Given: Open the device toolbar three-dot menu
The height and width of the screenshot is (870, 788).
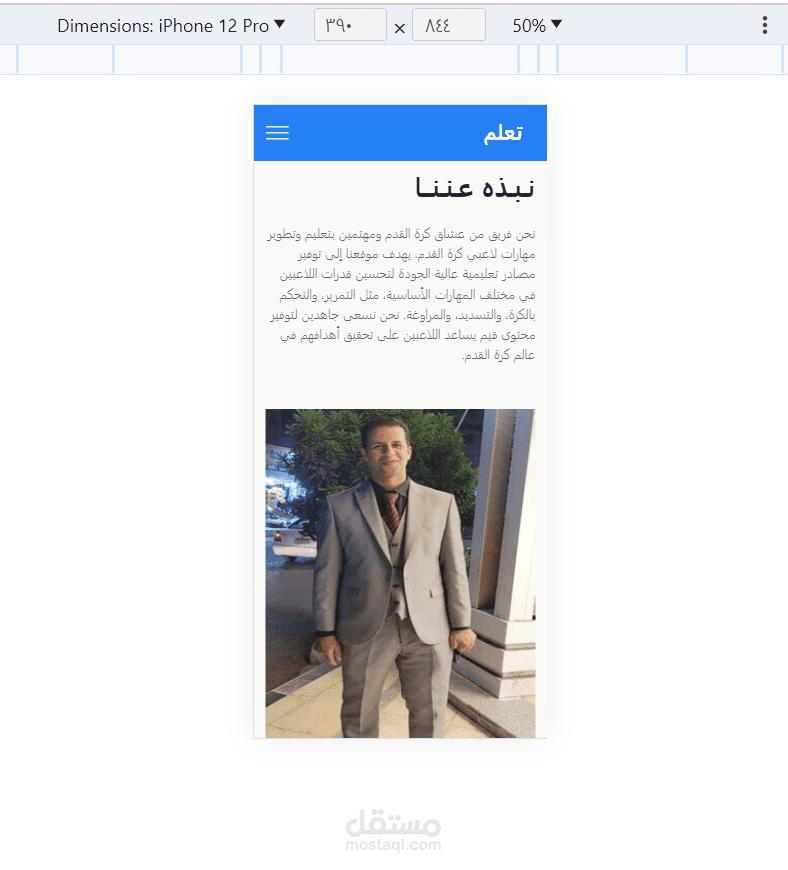Looking at the screenshot, I should click(x=765, y=26).
